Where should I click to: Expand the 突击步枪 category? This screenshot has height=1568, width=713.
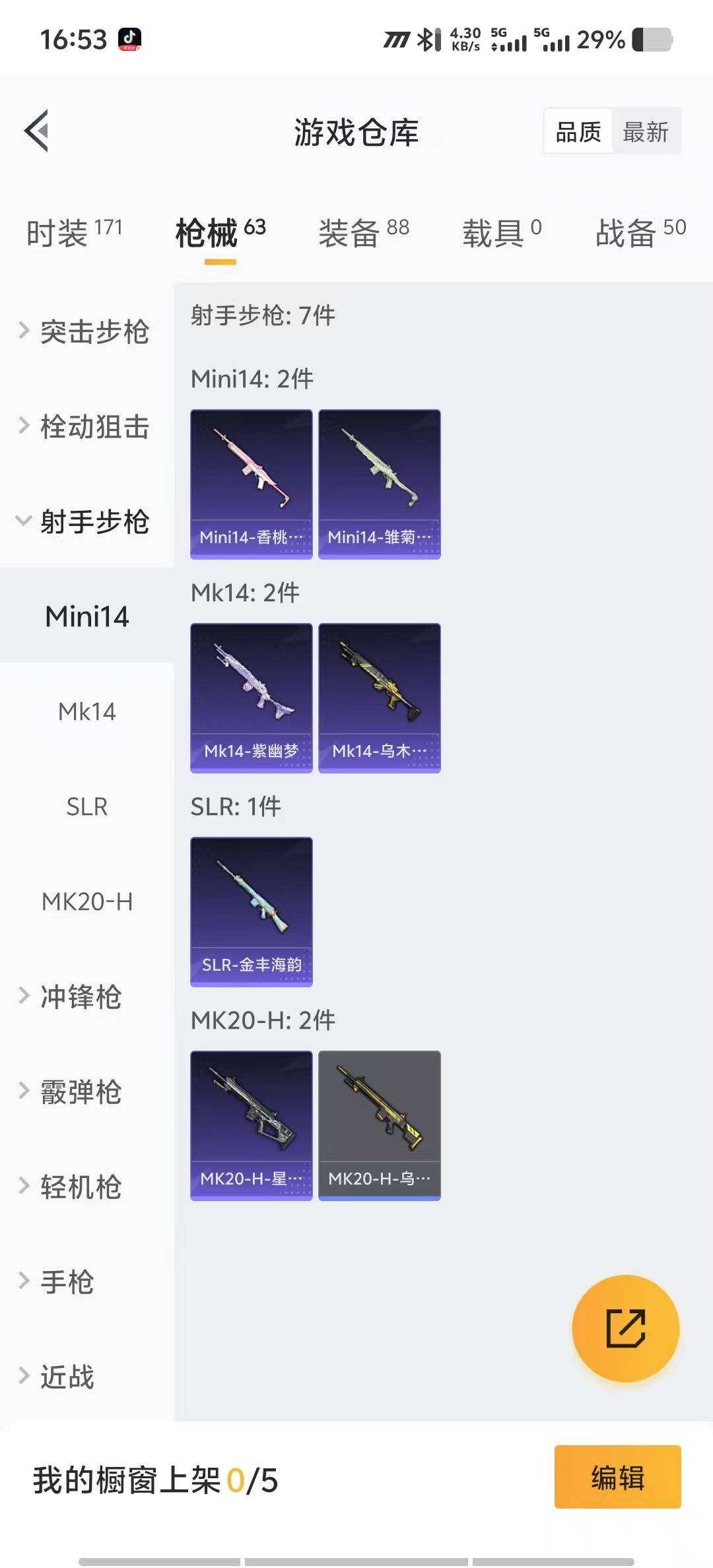[x=86, y=331]
